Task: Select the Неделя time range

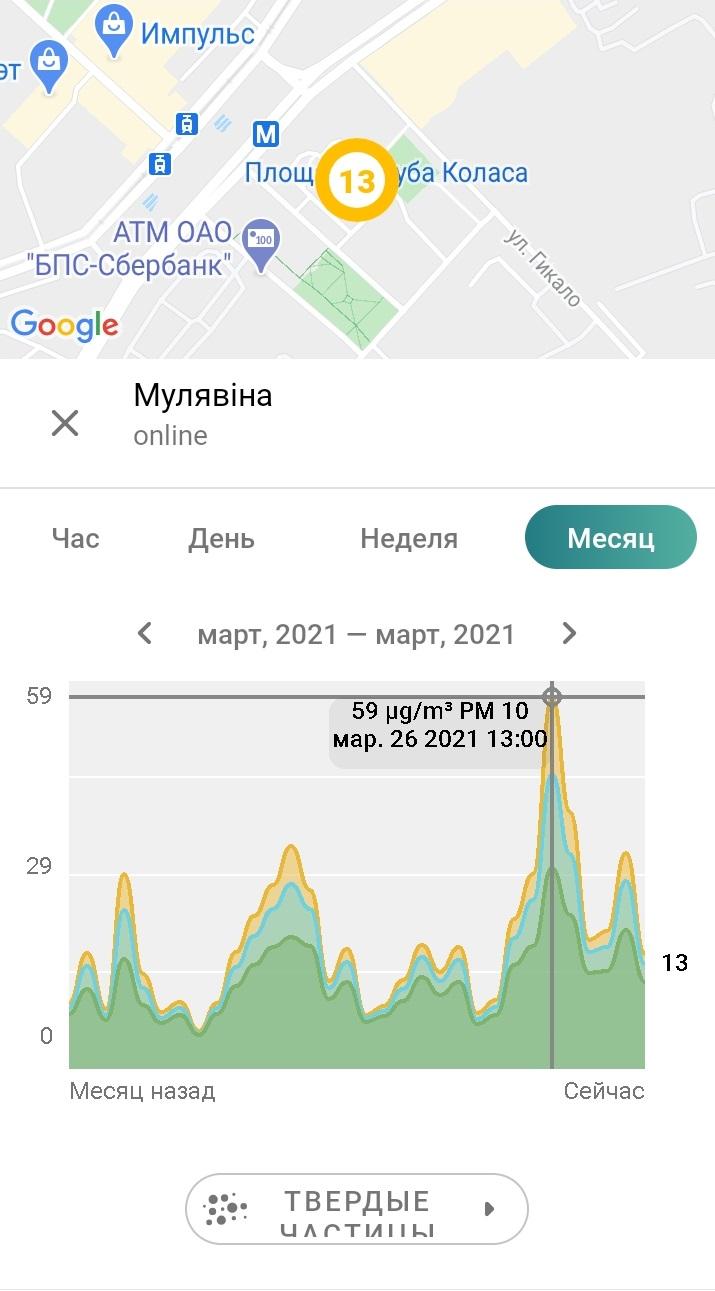Action: (408, 538)
